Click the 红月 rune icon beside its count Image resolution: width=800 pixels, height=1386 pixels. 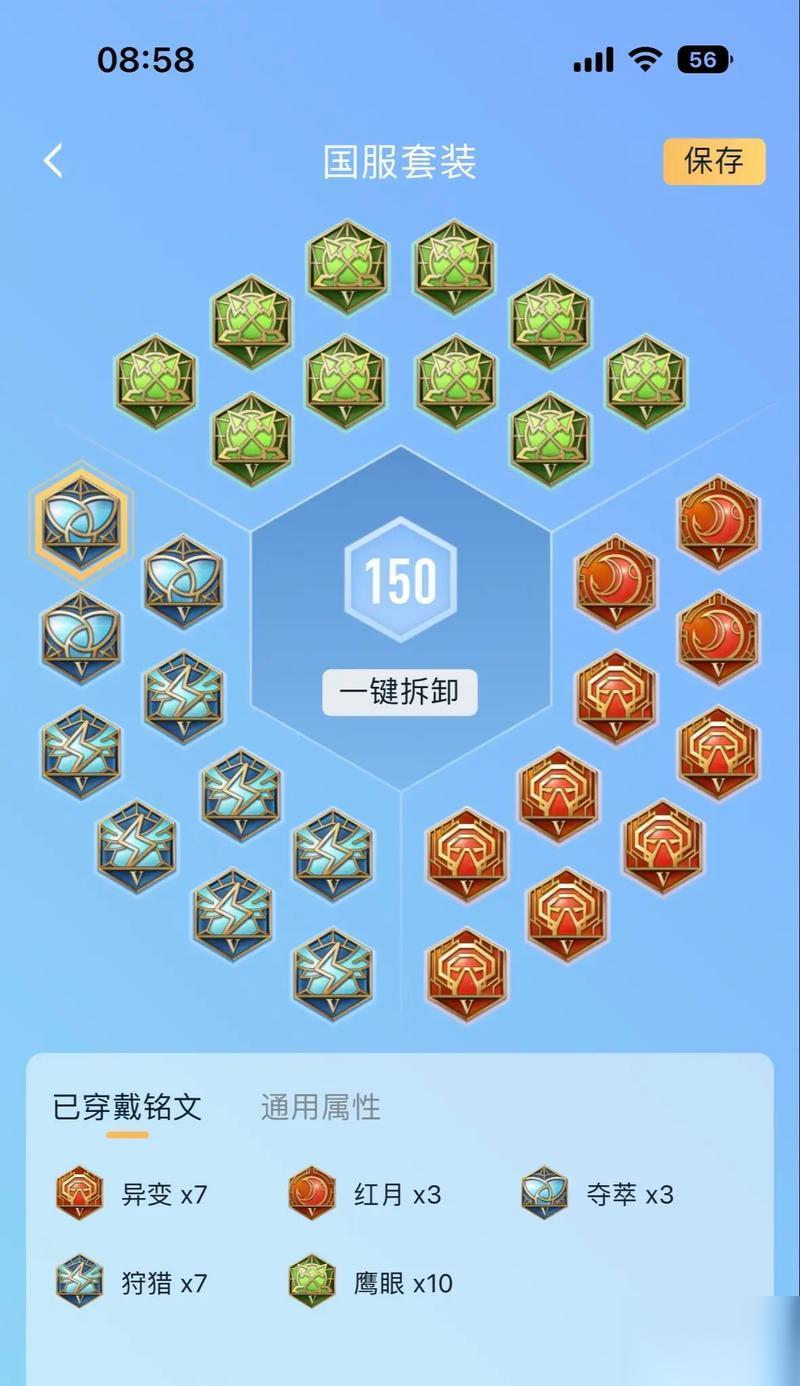(309, 1194)
